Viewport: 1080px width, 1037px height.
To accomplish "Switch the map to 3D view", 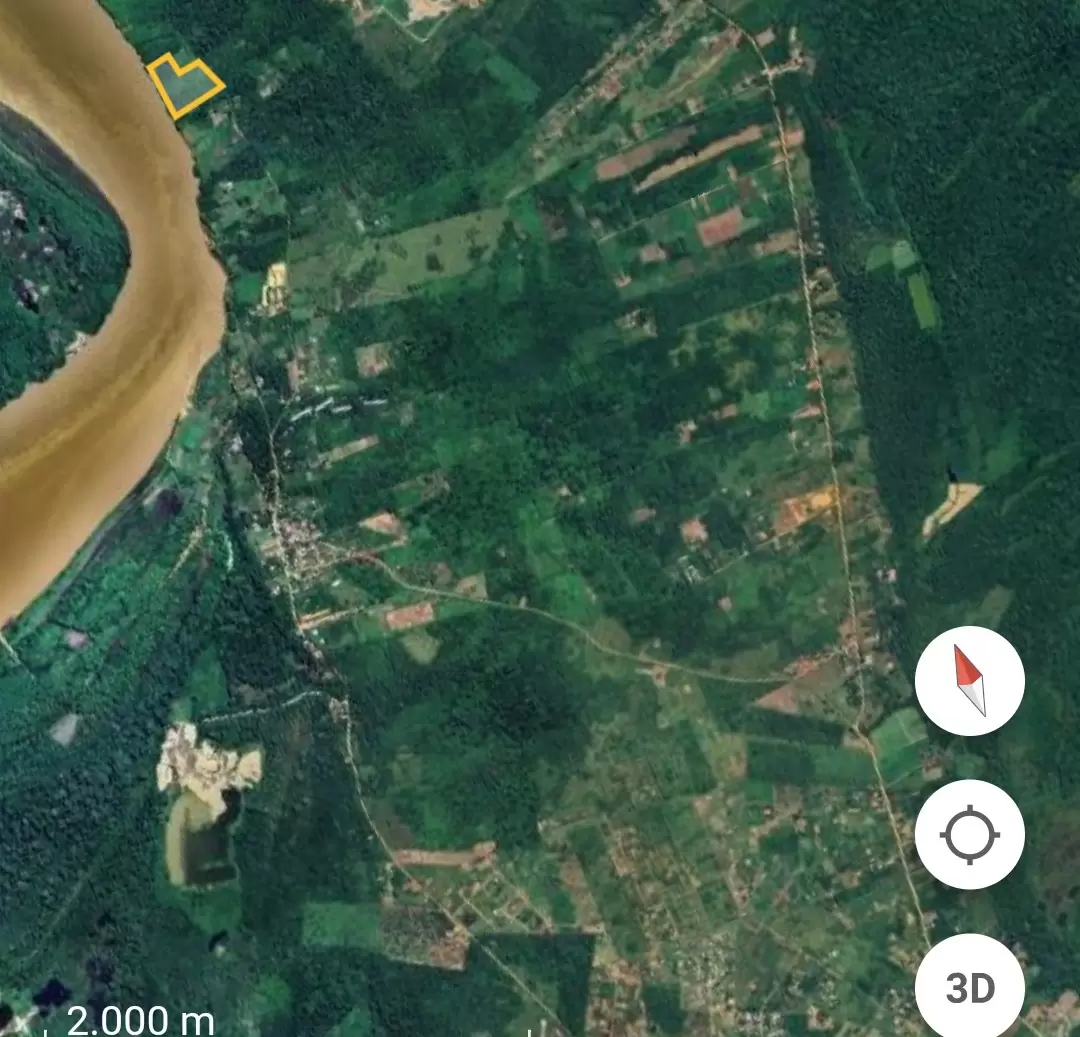I will 969,987.
